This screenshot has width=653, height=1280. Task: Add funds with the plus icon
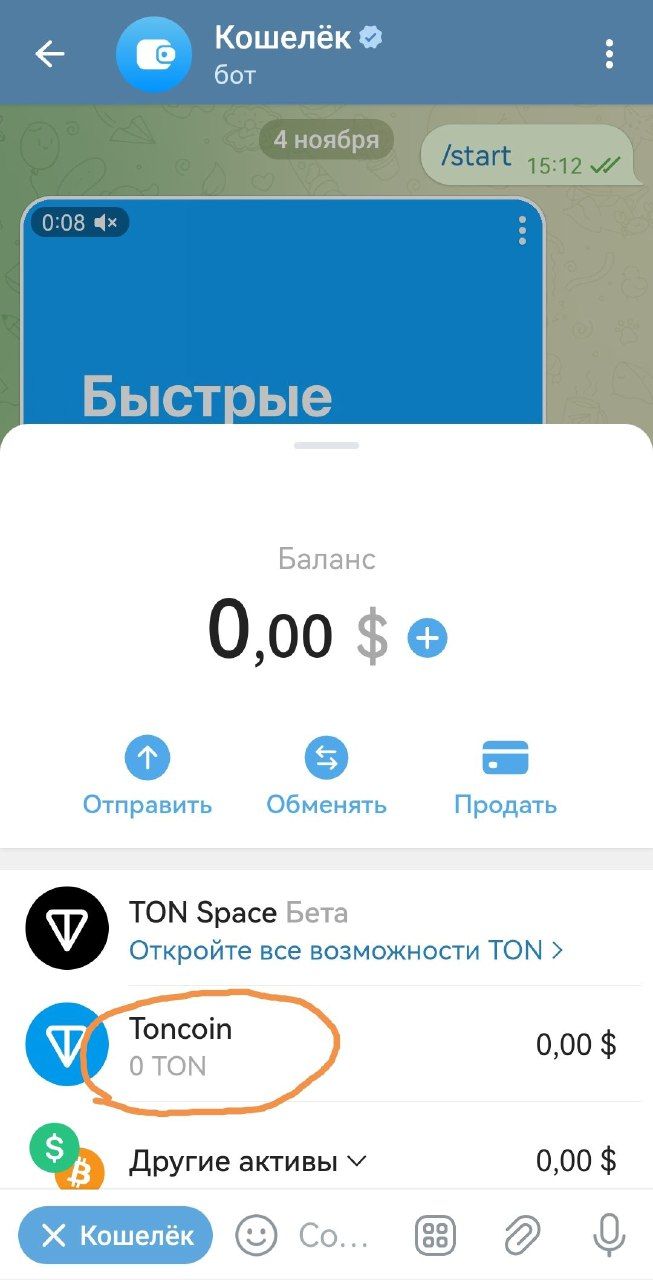coord(427,637)
